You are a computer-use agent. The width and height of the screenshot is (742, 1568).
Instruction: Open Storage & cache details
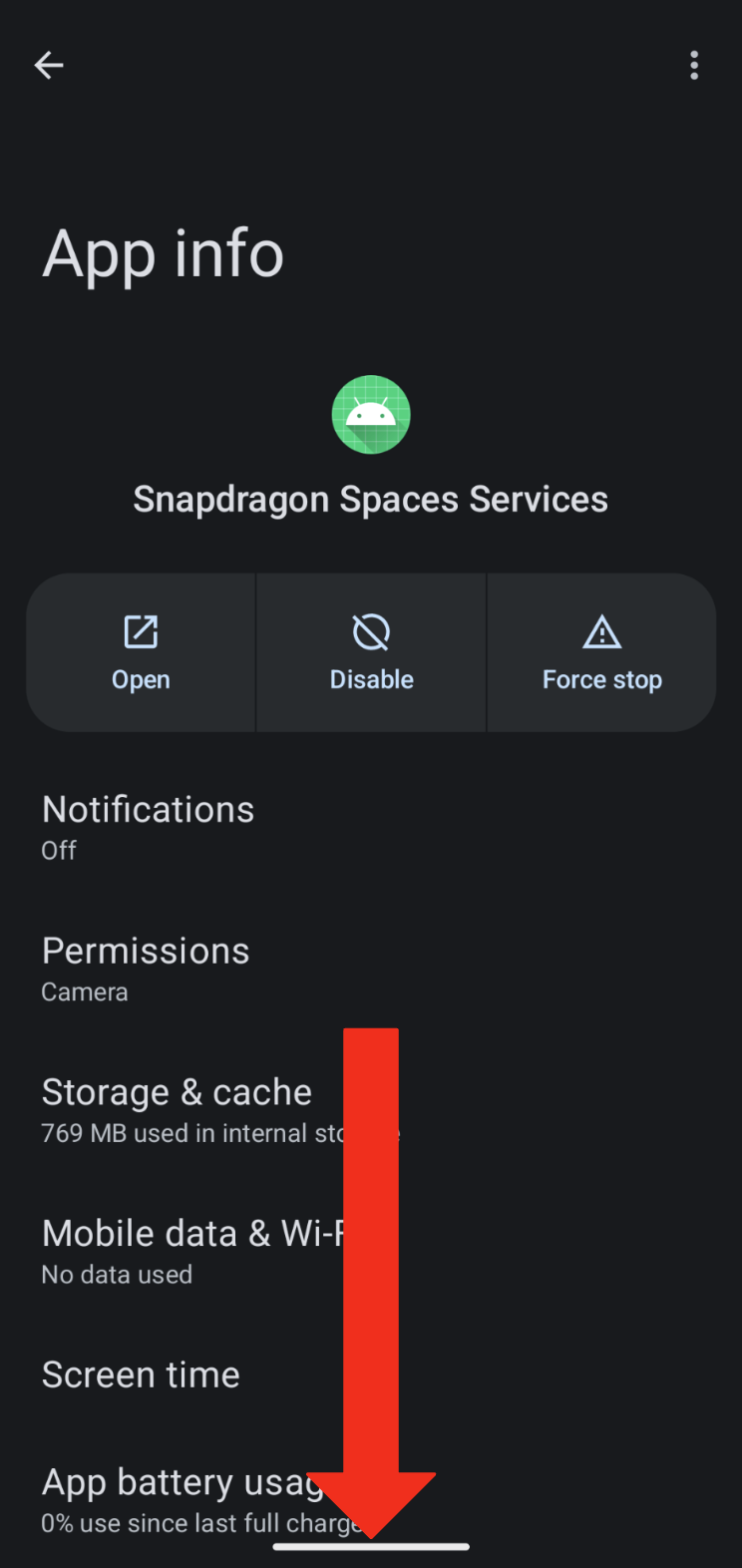coord(371,1111)
